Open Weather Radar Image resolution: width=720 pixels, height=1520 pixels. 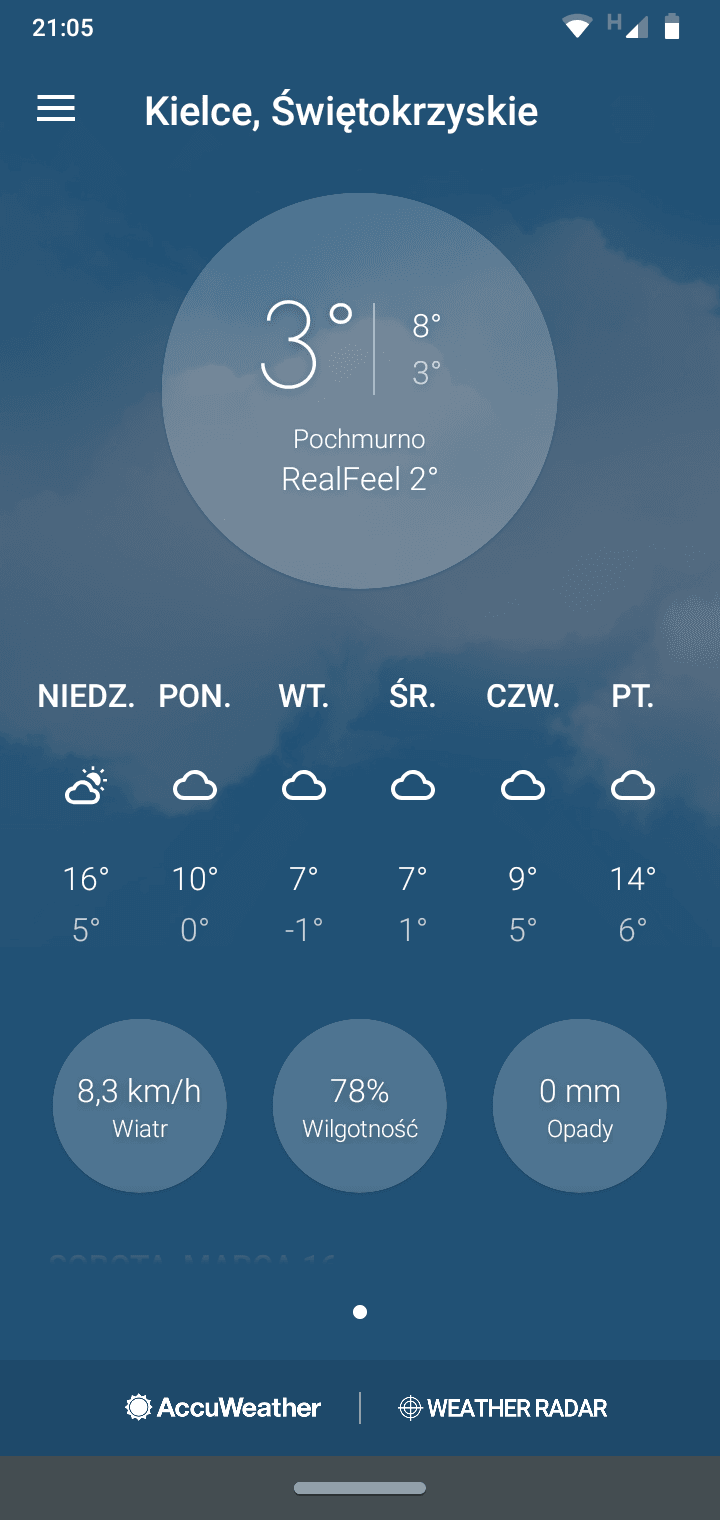pyautogui.click(x=502, y=1408)
